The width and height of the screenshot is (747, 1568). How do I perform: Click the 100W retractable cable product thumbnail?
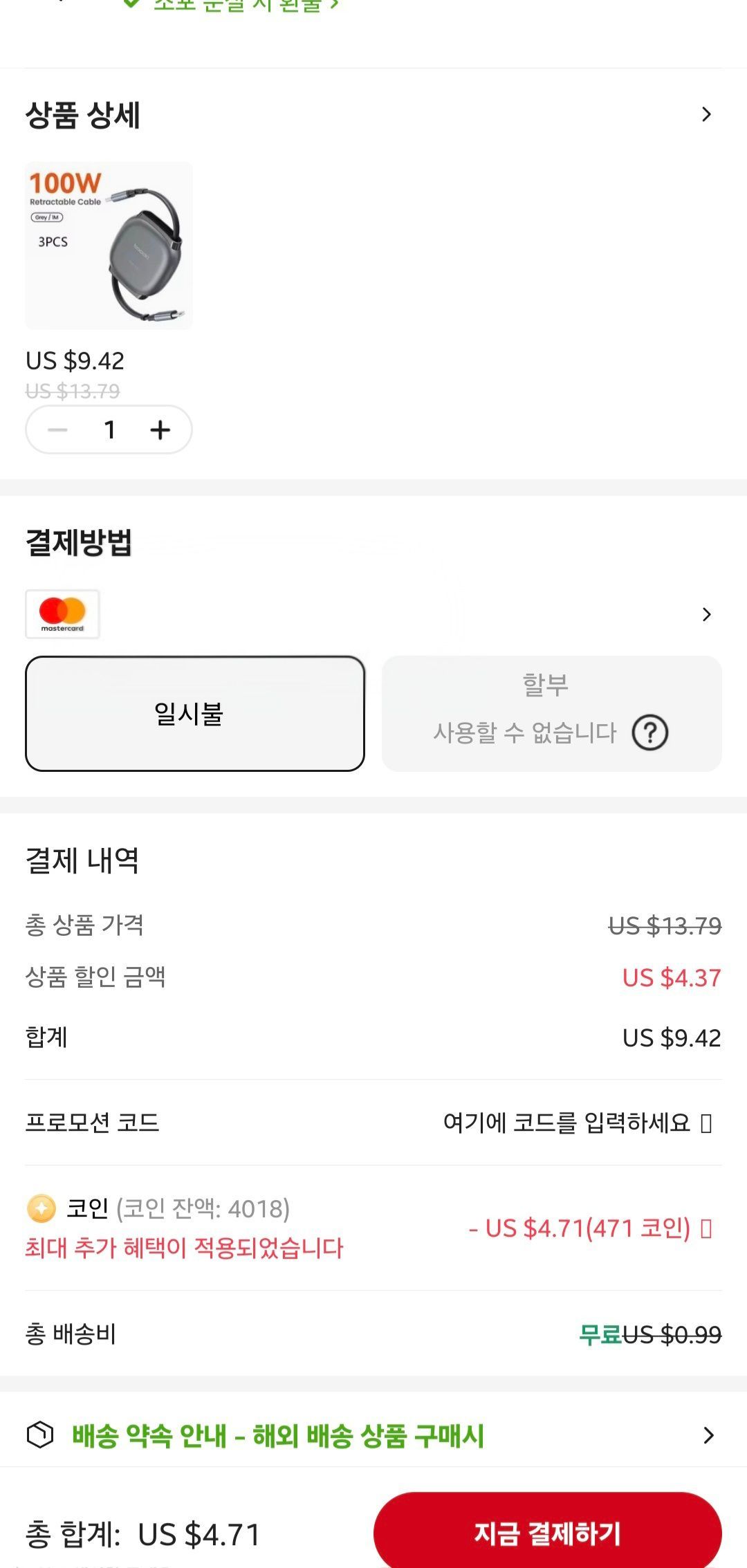[x=109, y=246]
